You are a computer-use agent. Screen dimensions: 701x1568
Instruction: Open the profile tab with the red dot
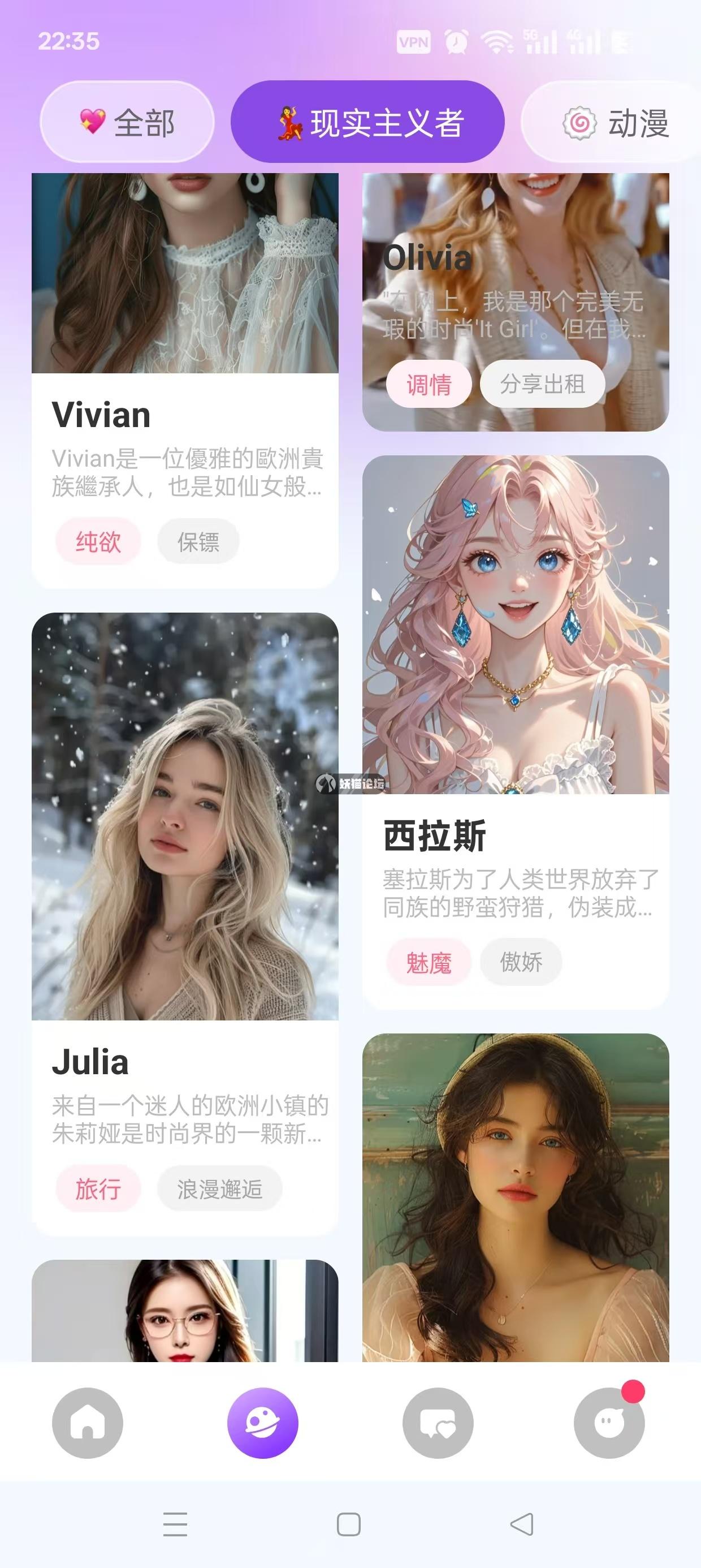tap(609, 1423)
